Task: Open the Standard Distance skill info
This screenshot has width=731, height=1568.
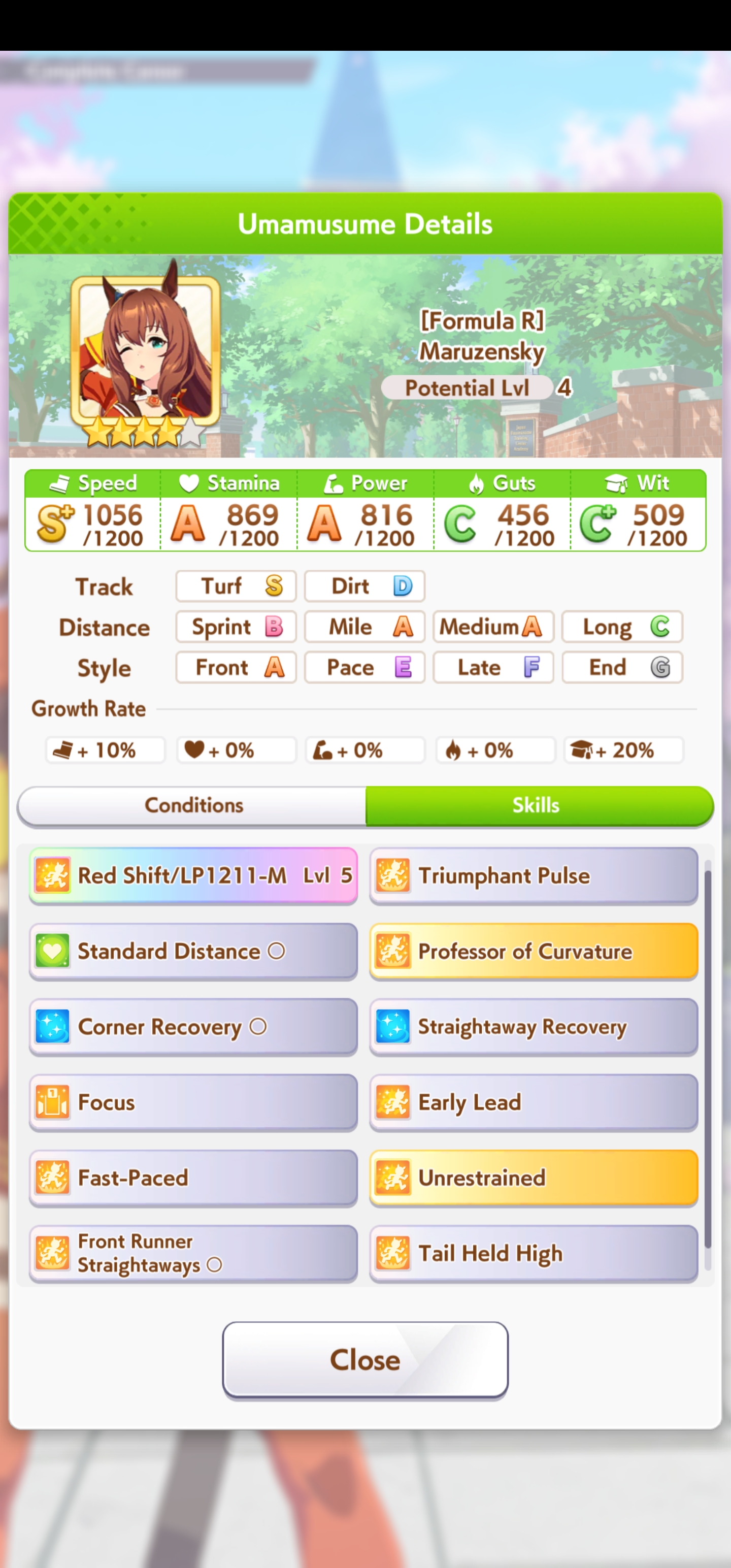Action: coord(193,951)
